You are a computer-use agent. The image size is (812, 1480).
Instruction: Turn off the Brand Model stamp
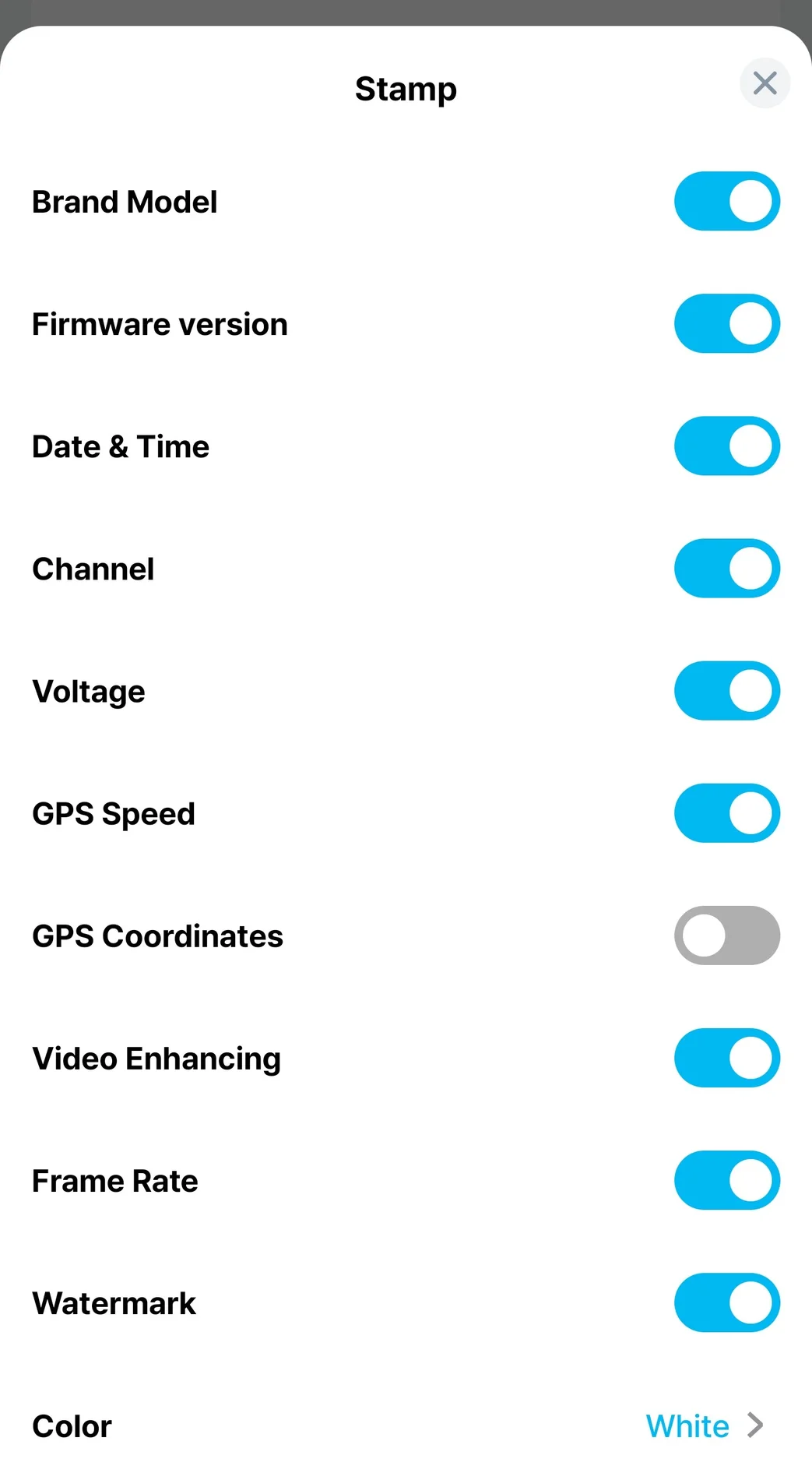(727, 202)
